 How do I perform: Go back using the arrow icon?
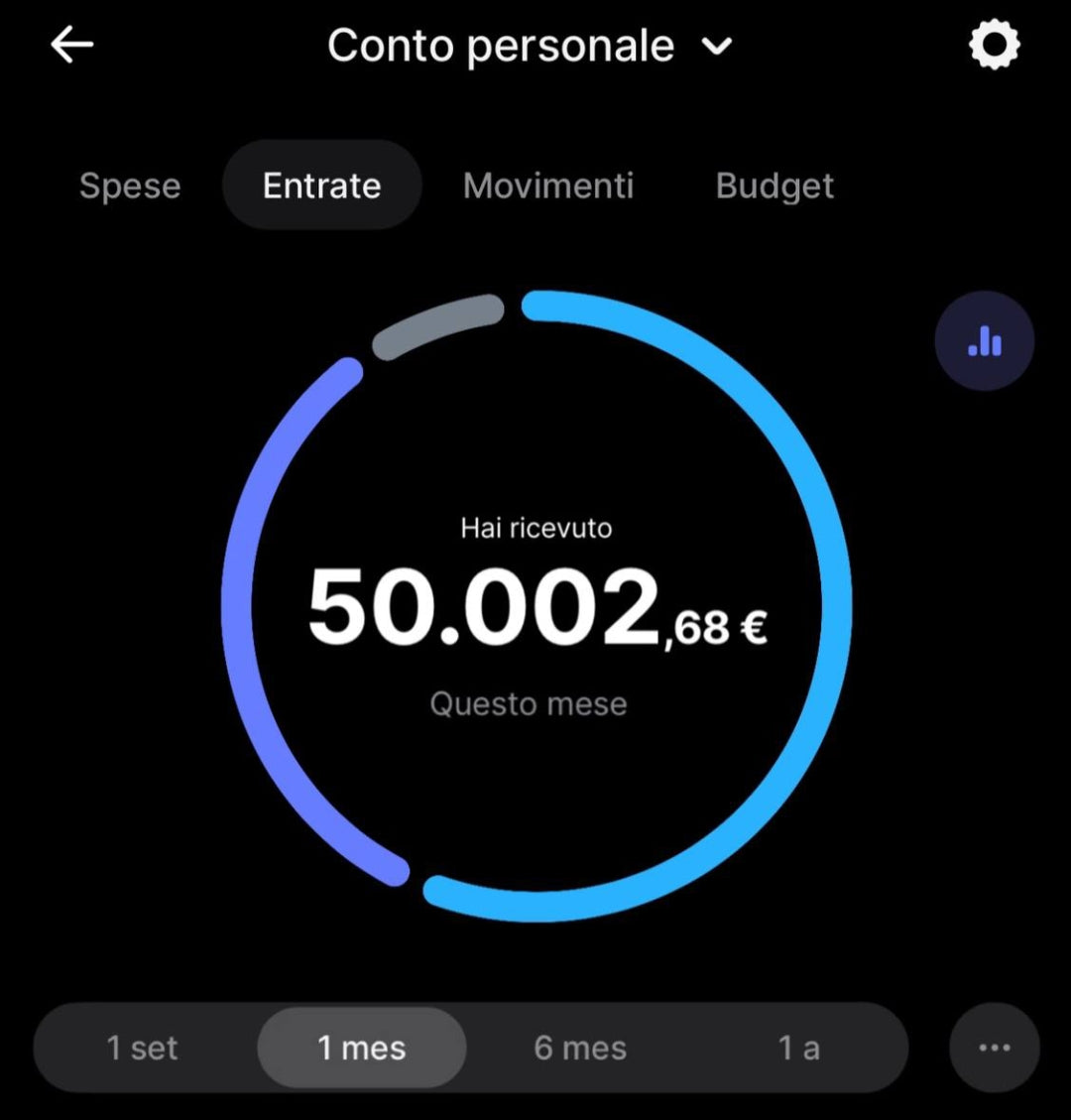(x=72, y=45)
